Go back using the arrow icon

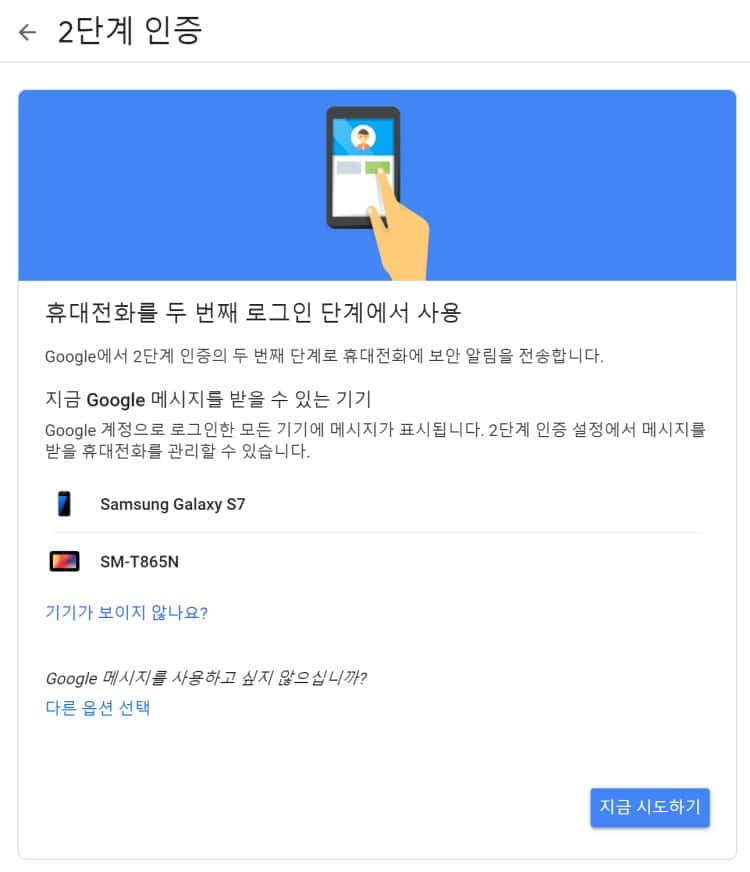click(x=27, y=32)
